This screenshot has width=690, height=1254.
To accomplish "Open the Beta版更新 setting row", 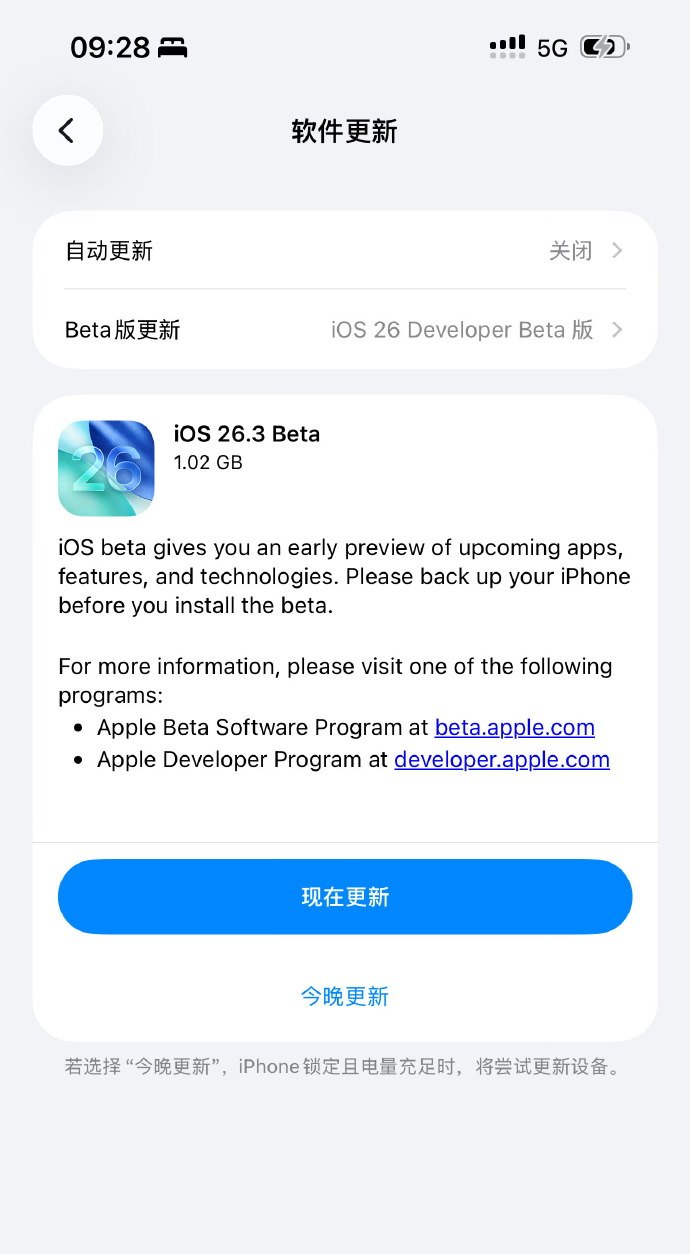I will [x=344, y=330].
